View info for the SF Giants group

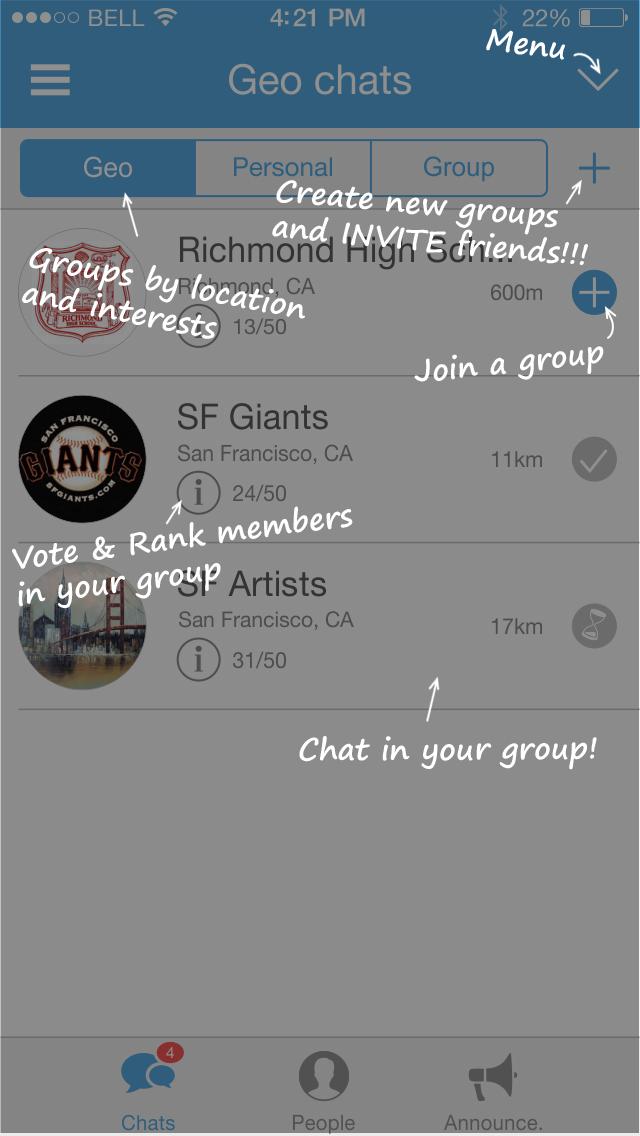[198, 492]
